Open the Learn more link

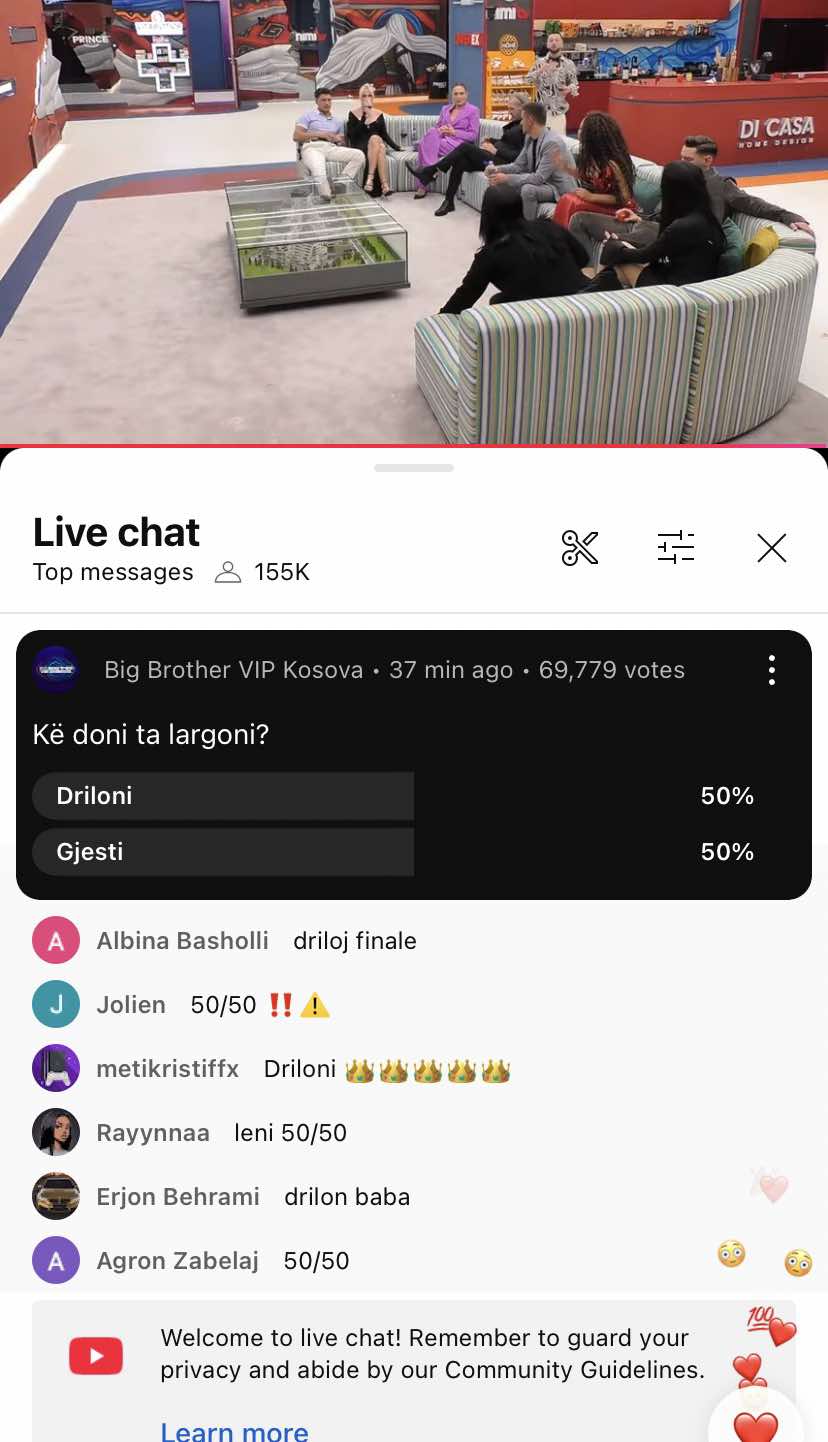tap(234, 1430)
